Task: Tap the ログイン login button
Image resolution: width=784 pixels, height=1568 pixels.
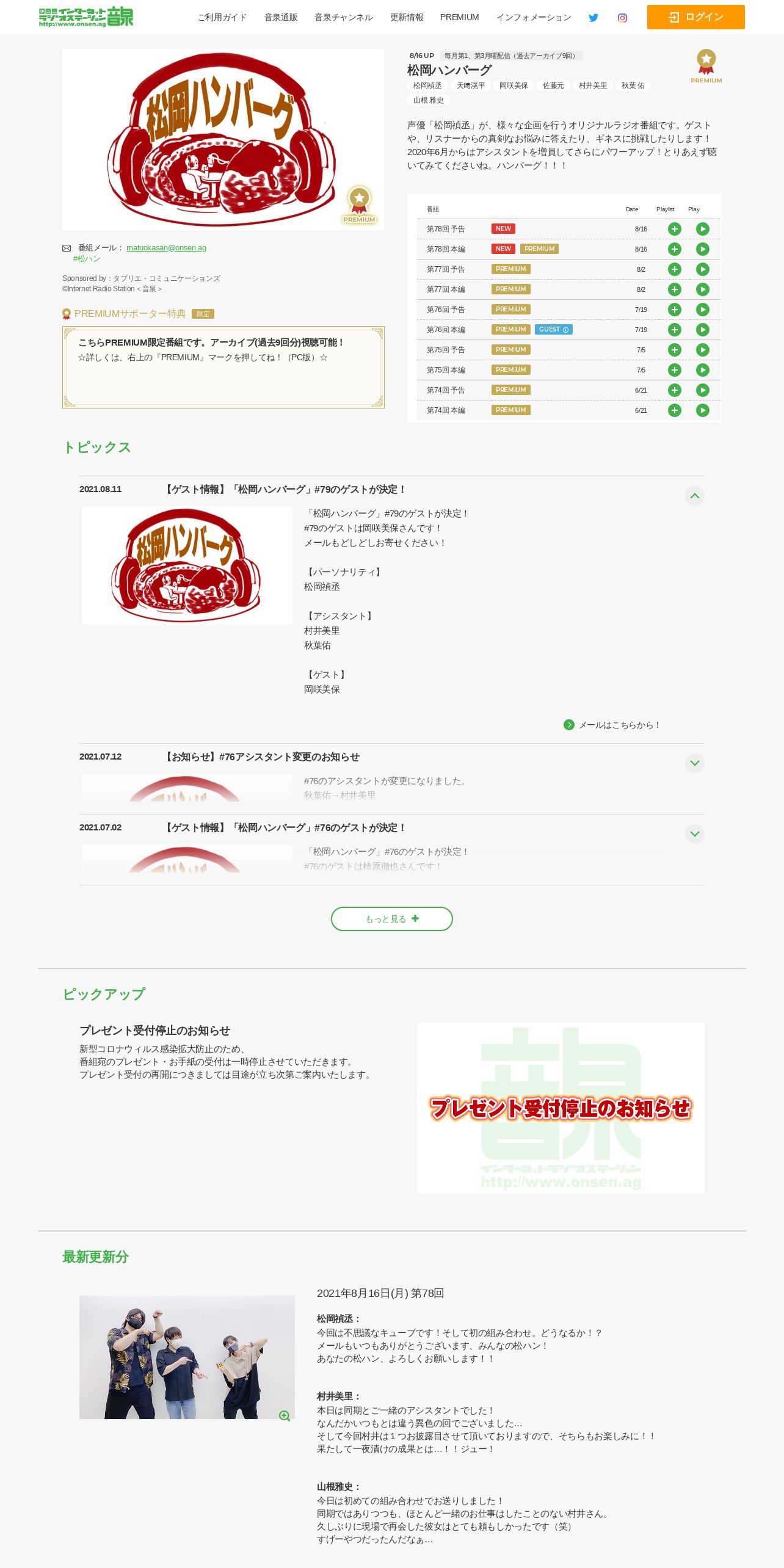Action: [695, 17]
